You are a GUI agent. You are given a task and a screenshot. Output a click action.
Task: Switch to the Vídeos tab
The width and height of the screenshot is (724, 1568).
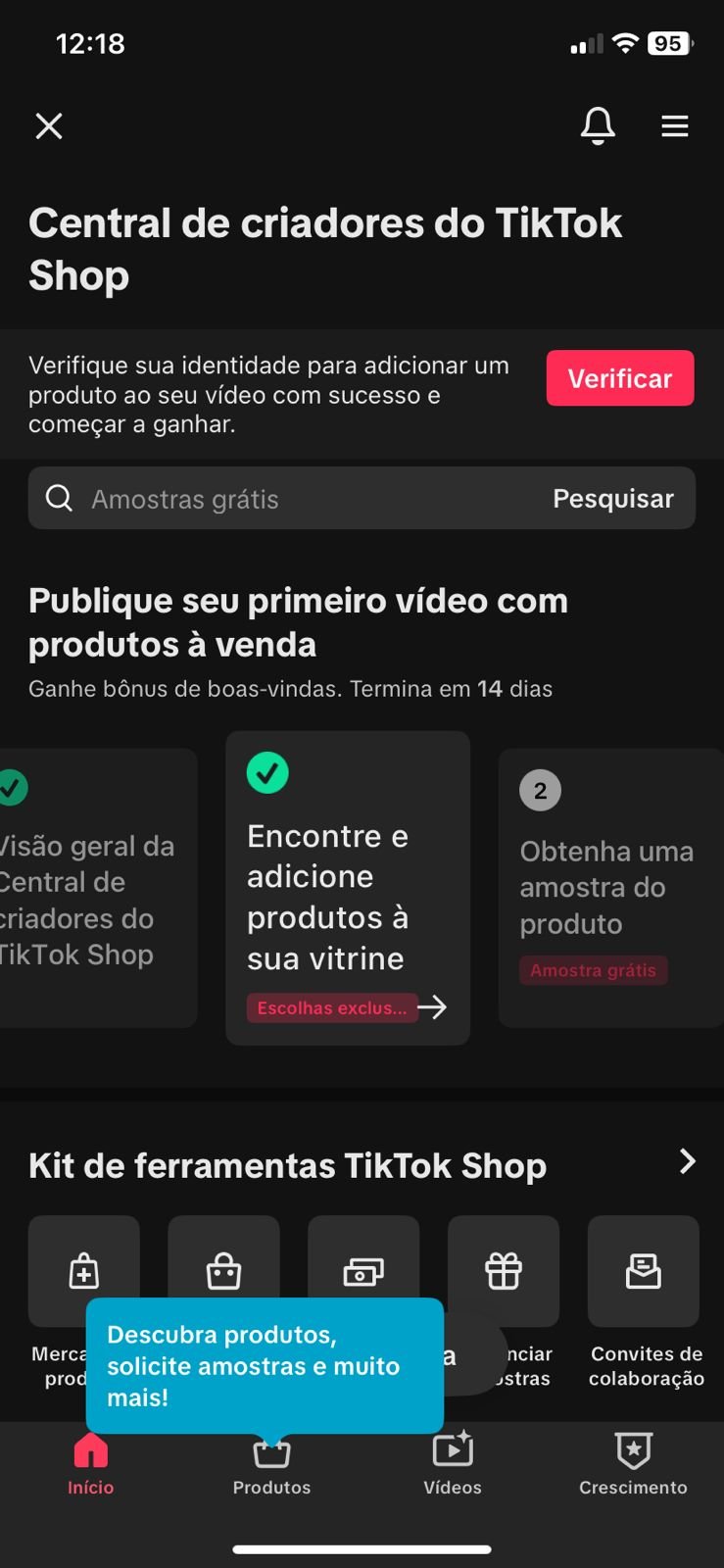(x=453, y=1464)
